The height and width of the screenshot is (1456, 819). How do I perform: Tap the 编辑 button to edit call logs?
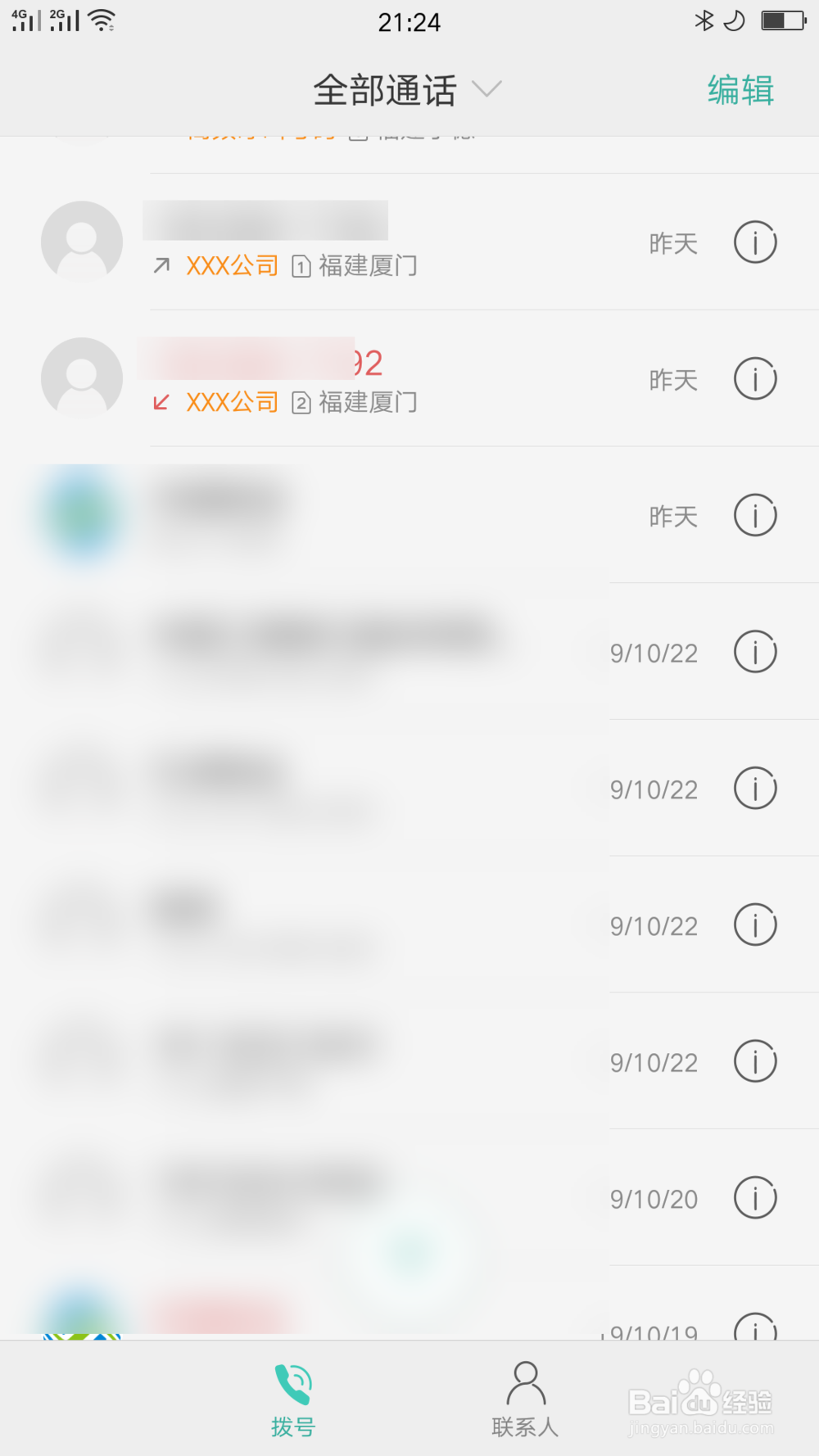point(740,90)
